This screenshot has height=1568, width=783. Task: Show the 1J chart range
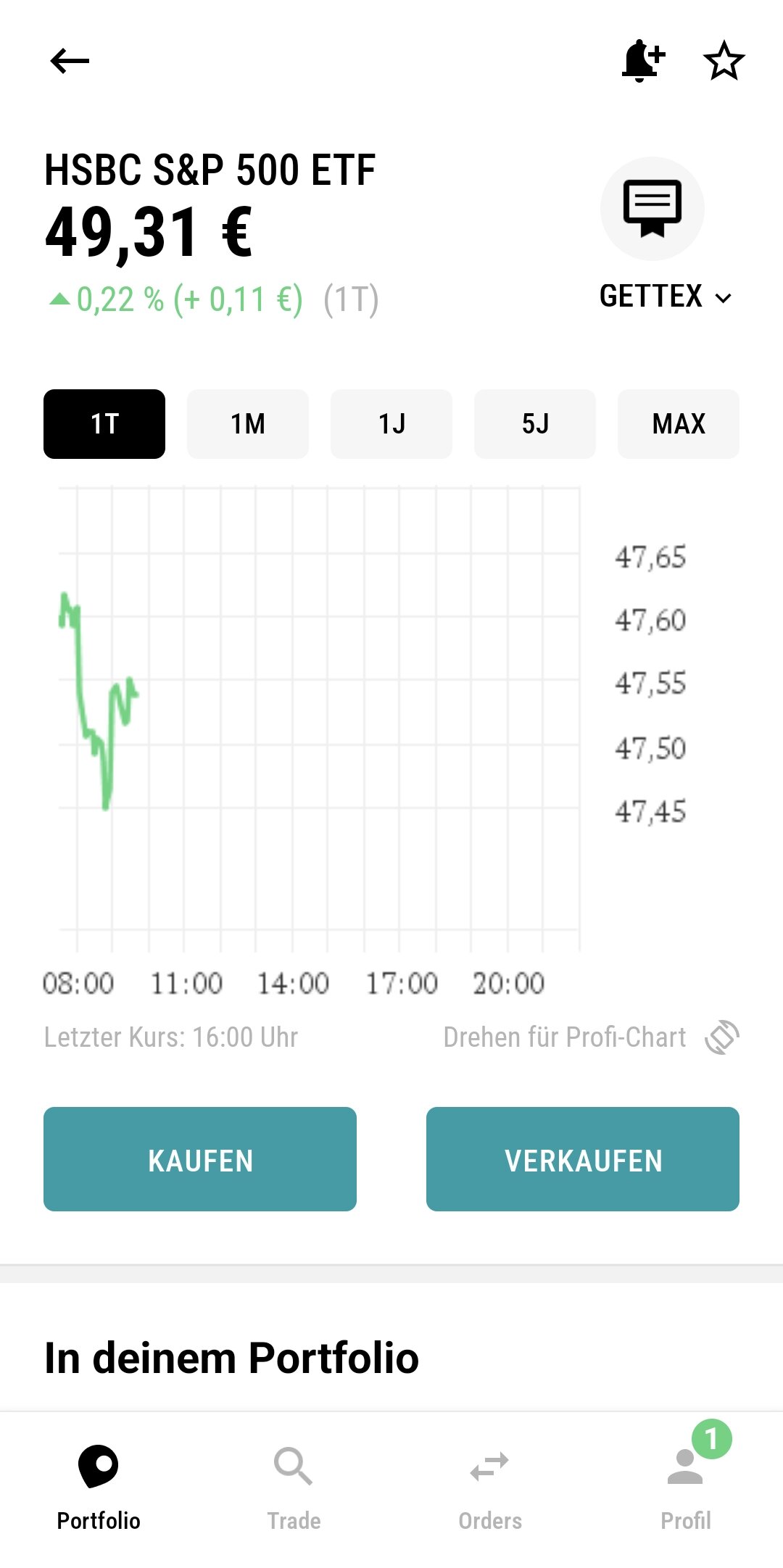click(391, 424)
